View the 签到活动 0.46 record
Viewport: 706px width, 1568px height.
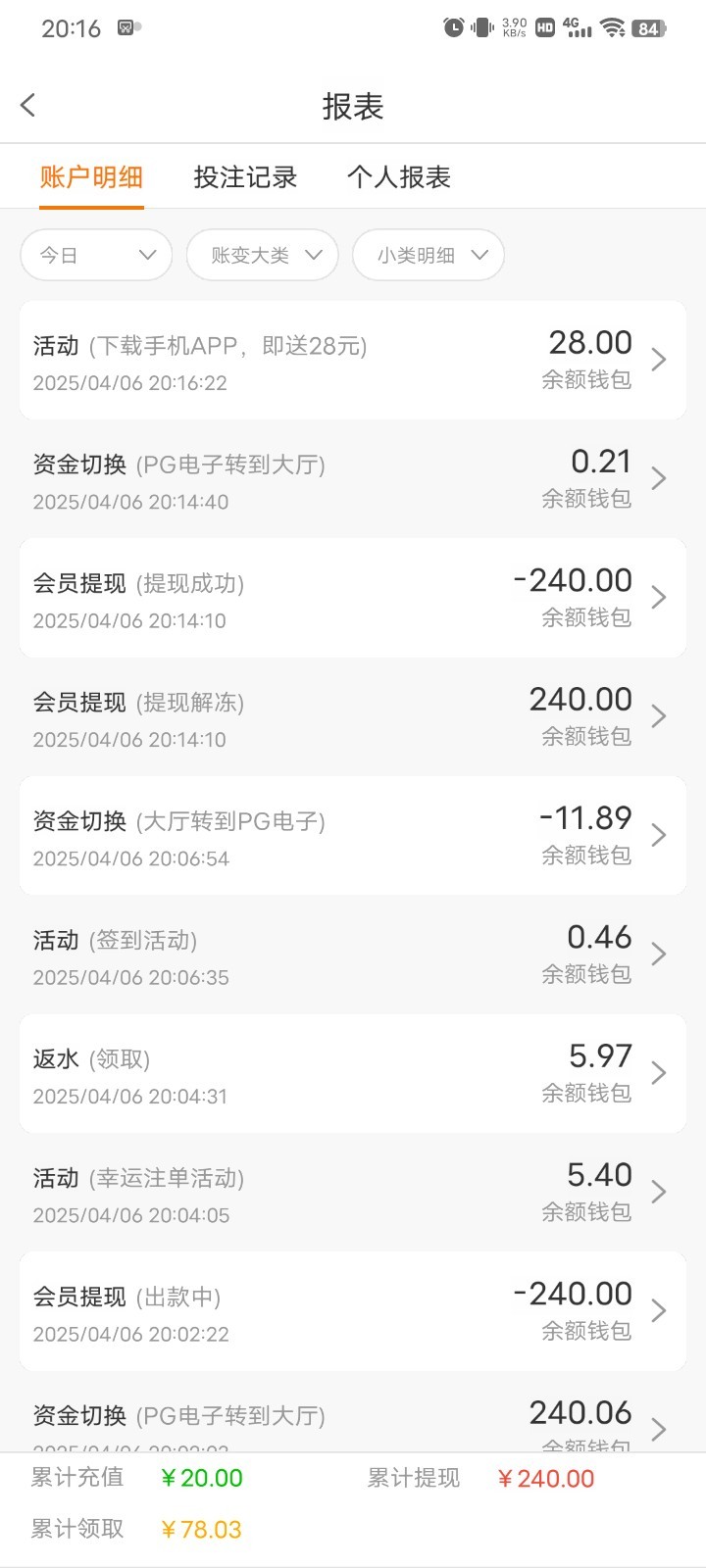(x=353, y=955)
